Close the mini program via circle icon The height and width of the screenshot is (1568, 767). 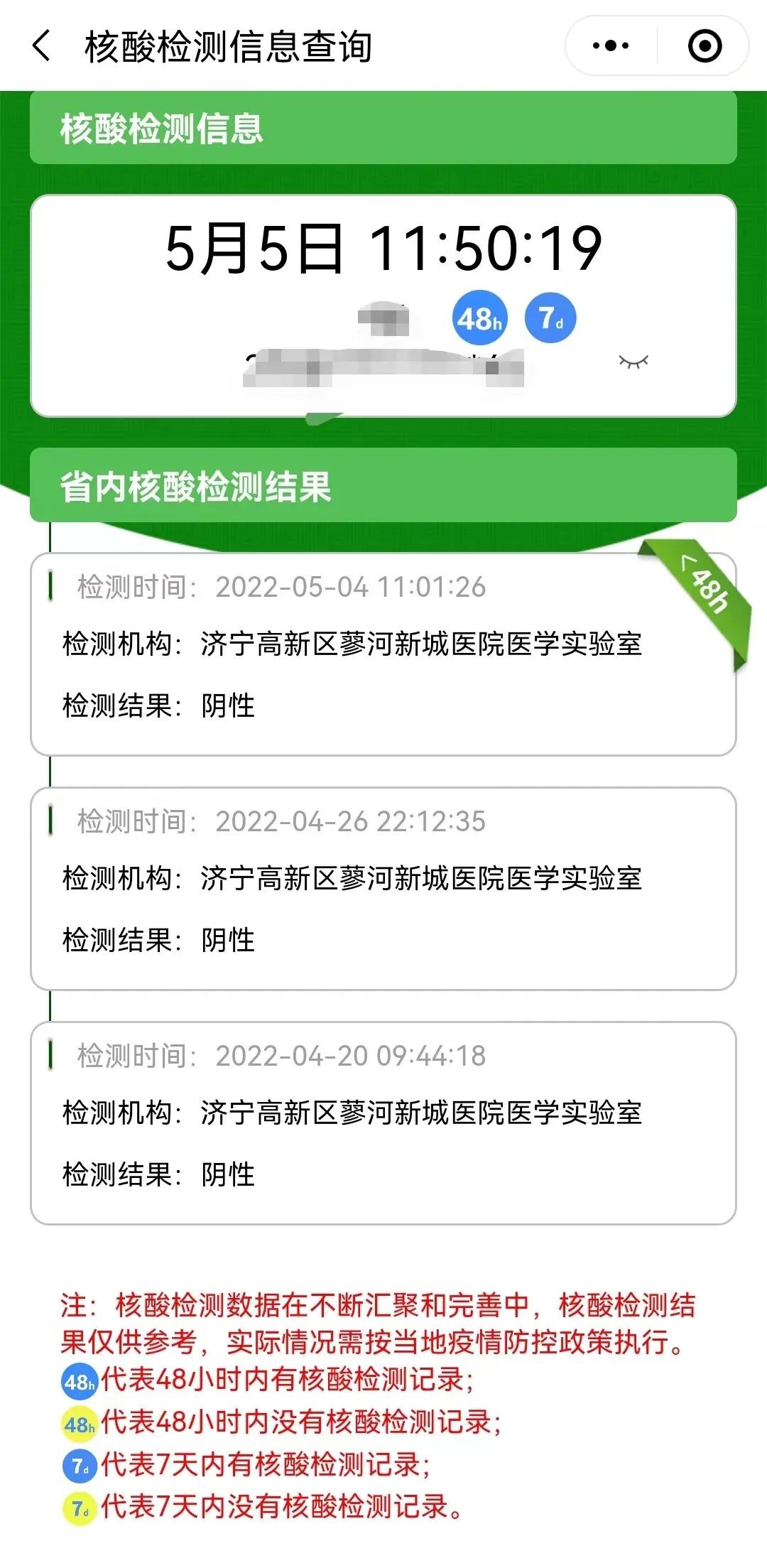pyautogui.click(x=705, y=46)
